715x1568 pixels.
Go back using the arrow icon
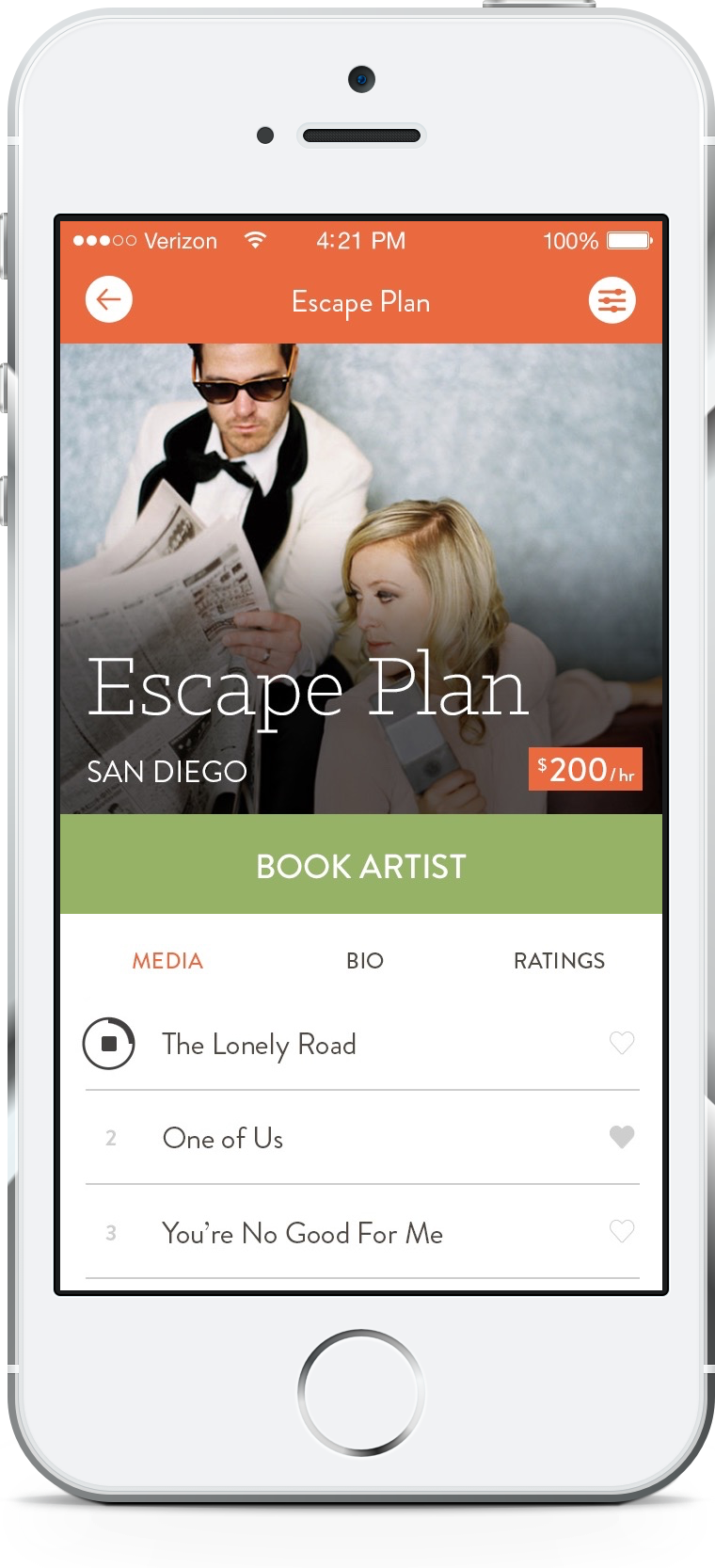pyautogui.click(x=109, y=300)
